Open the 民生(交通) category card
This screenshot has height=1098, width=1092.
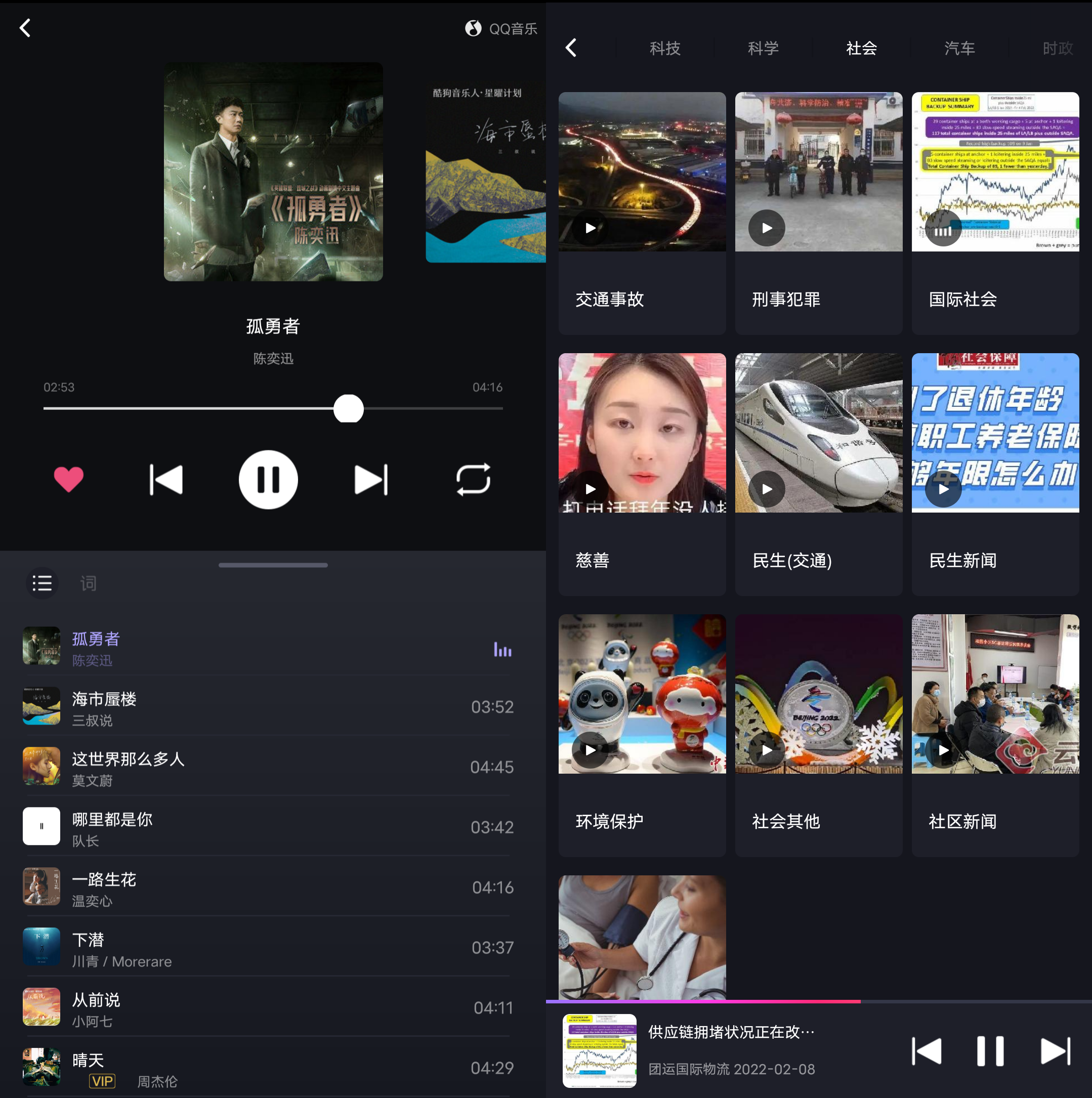[818, 474]
